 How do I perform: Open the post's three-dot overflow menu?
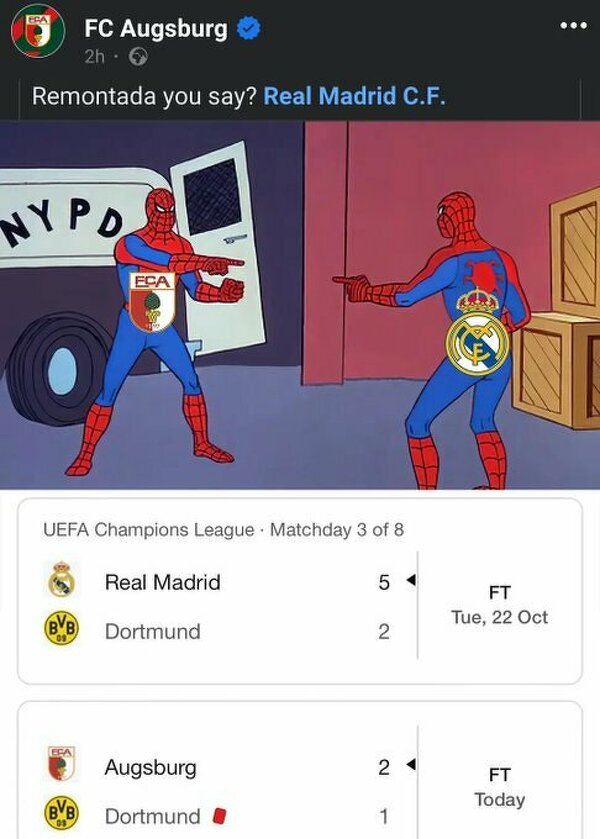click(573, 25)
